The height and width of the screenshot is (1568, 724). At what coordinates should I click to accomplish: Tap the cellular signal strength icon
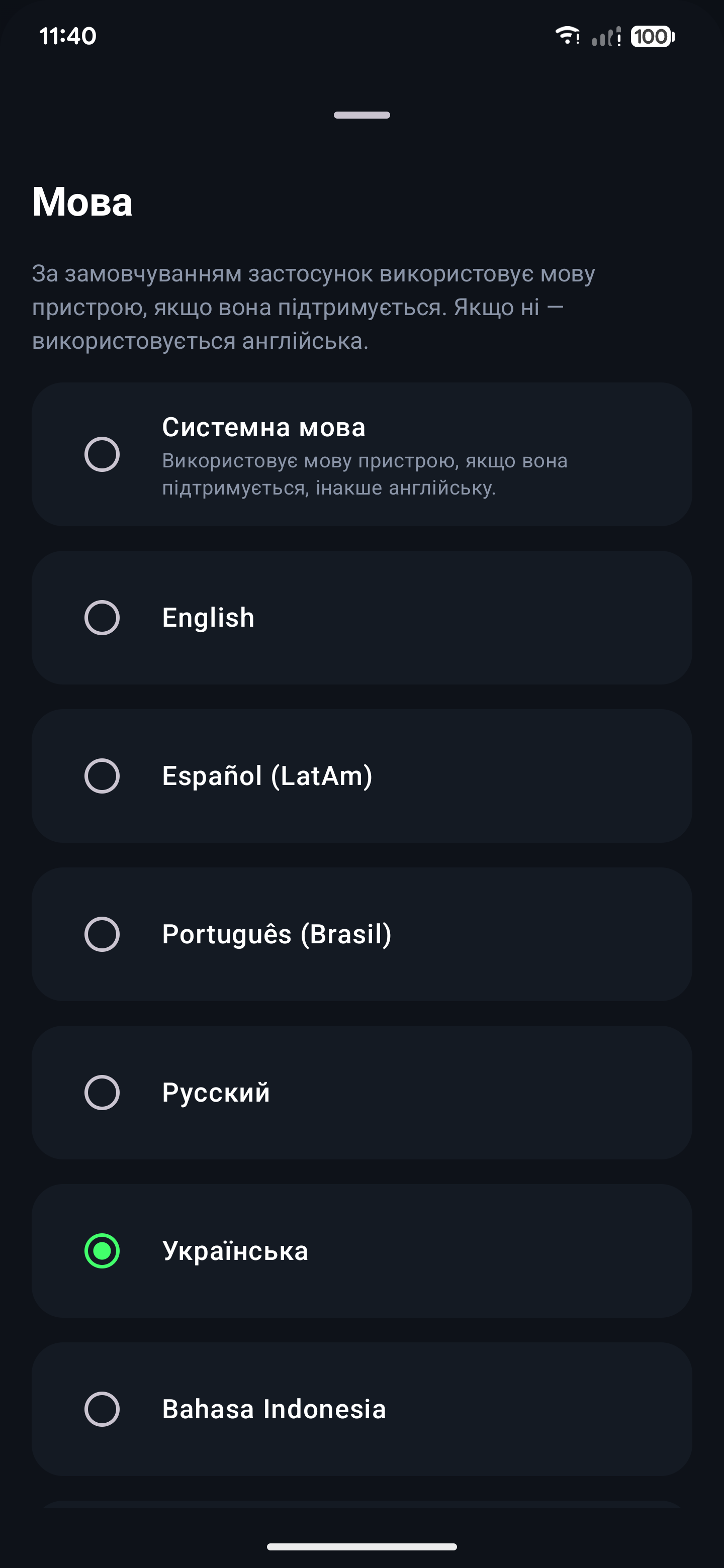click(605, 38)
